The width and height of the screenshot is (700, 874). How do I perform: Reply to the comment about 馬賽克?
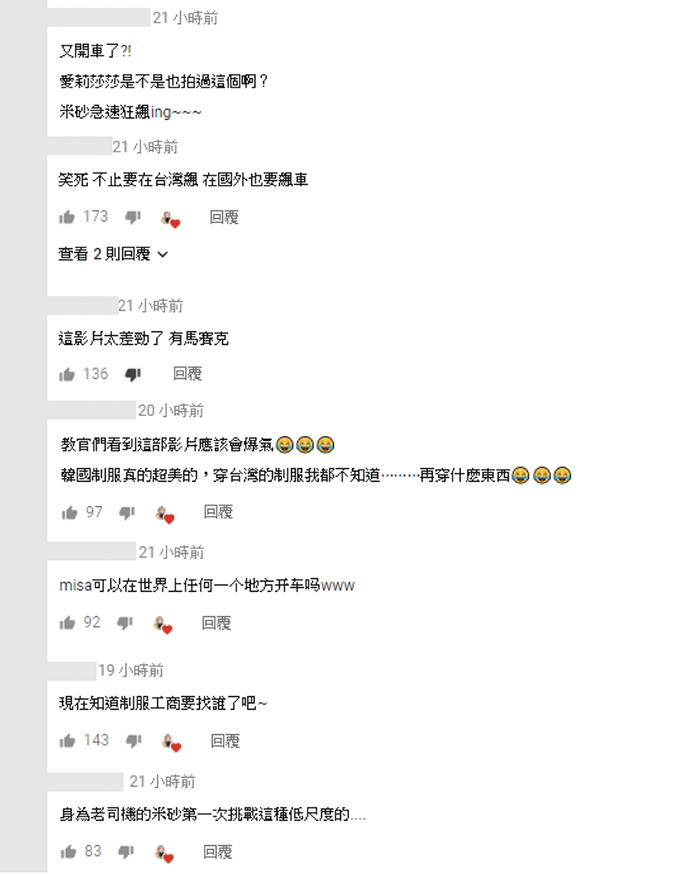click(x=188, y=374)
